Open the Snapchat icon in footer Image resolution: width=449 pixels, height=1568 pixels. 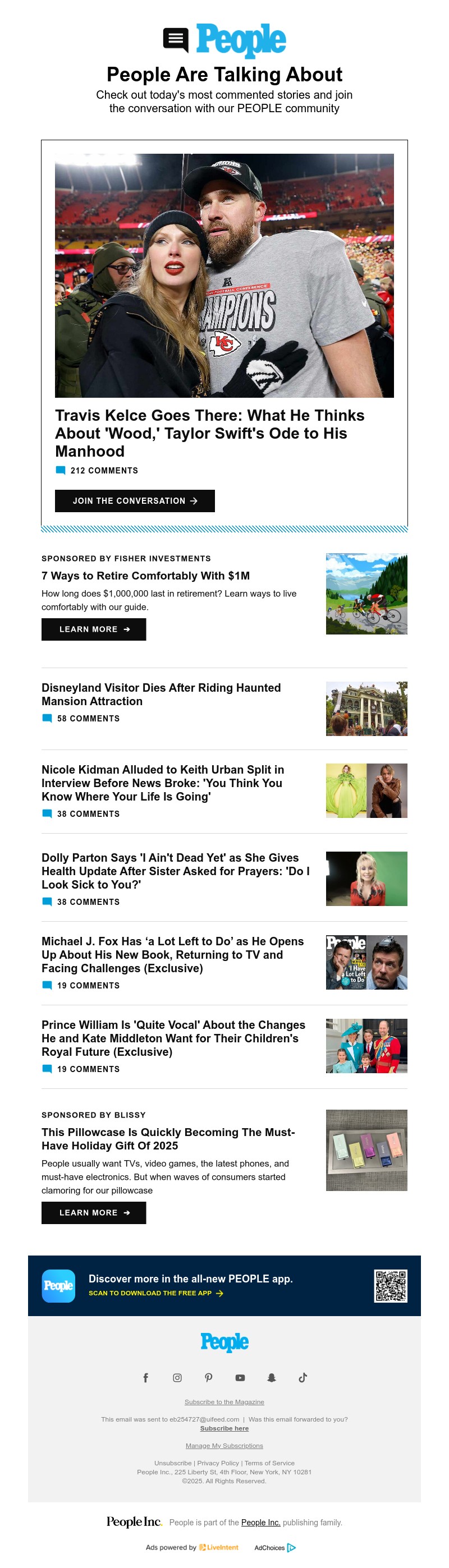(x=272, y=1377)
